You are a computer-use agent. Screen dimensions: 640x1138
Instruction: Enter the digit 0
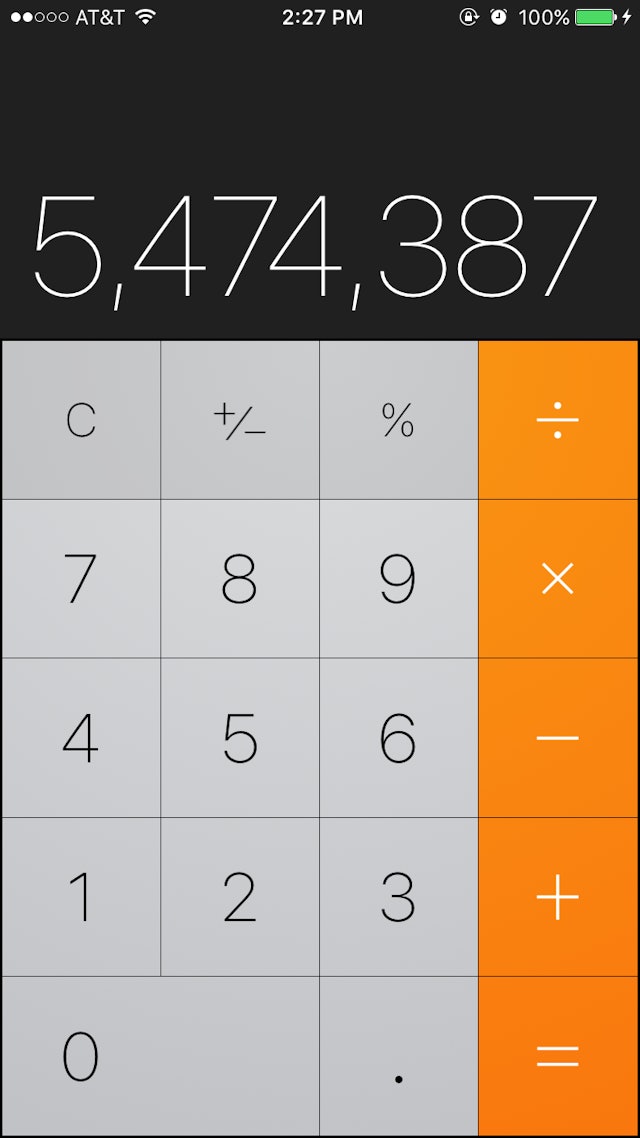pos(160,1056)
